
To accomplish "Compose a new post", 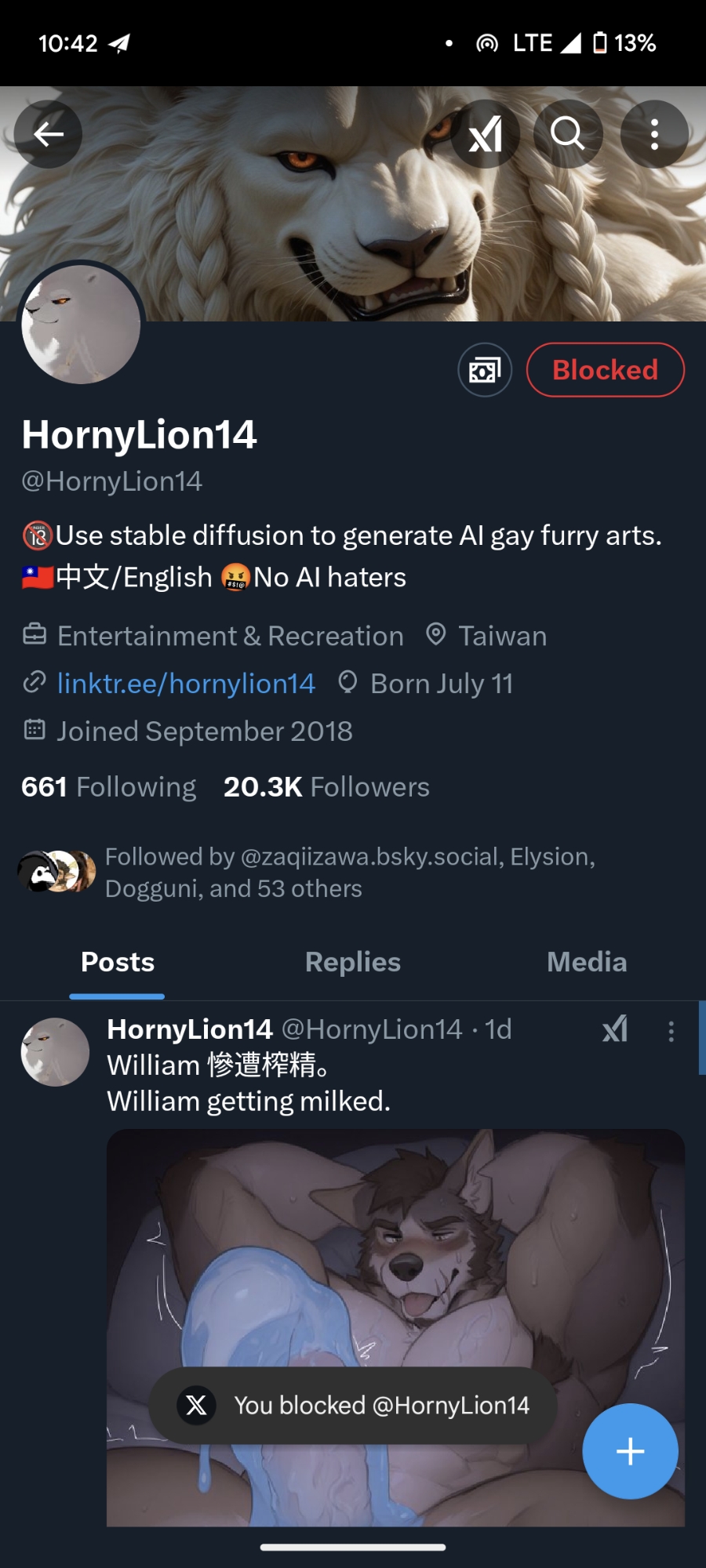I will 630,1451.
